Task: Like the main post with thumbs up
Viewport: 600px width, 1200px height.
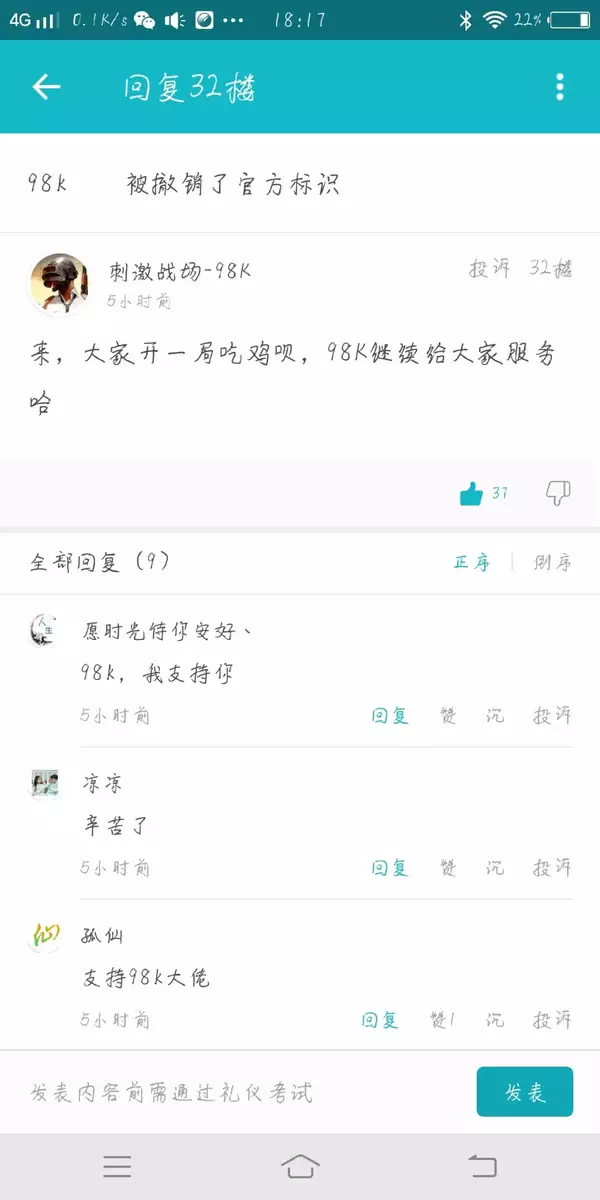Action: (x=471, y=493)
